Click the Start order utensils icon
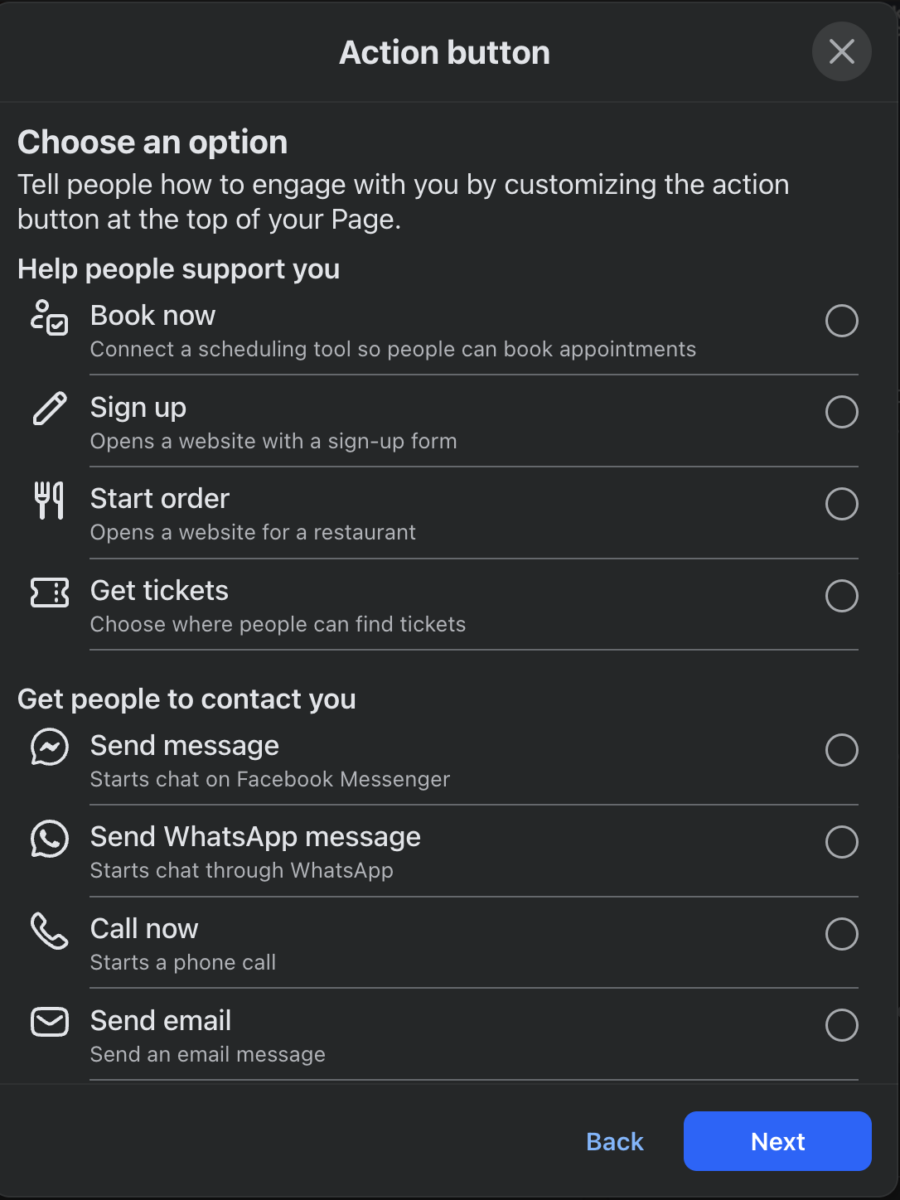The image size is (900, 1200). (47, 504)
